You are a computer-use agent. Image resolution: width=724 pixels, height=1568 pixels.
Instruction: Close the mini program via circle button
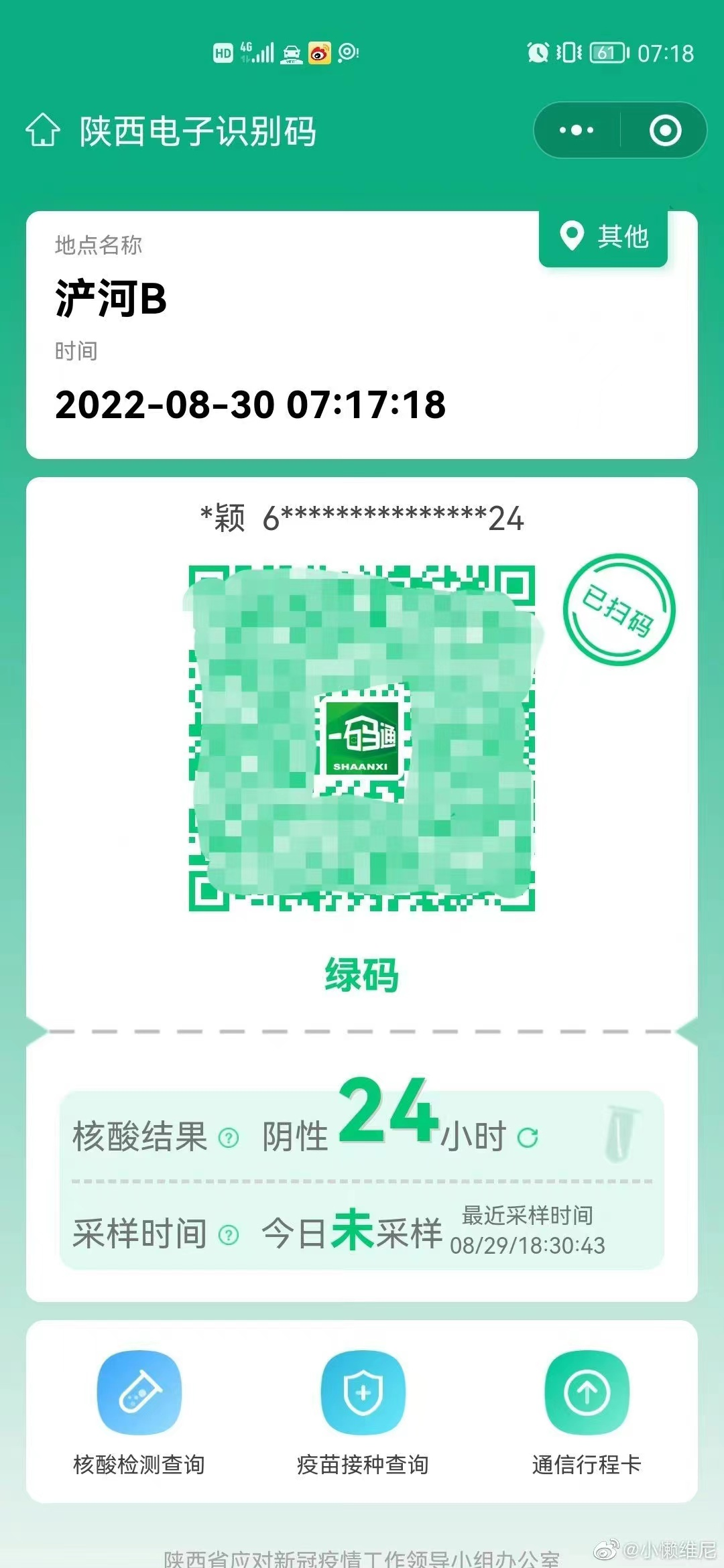point(665,131)
